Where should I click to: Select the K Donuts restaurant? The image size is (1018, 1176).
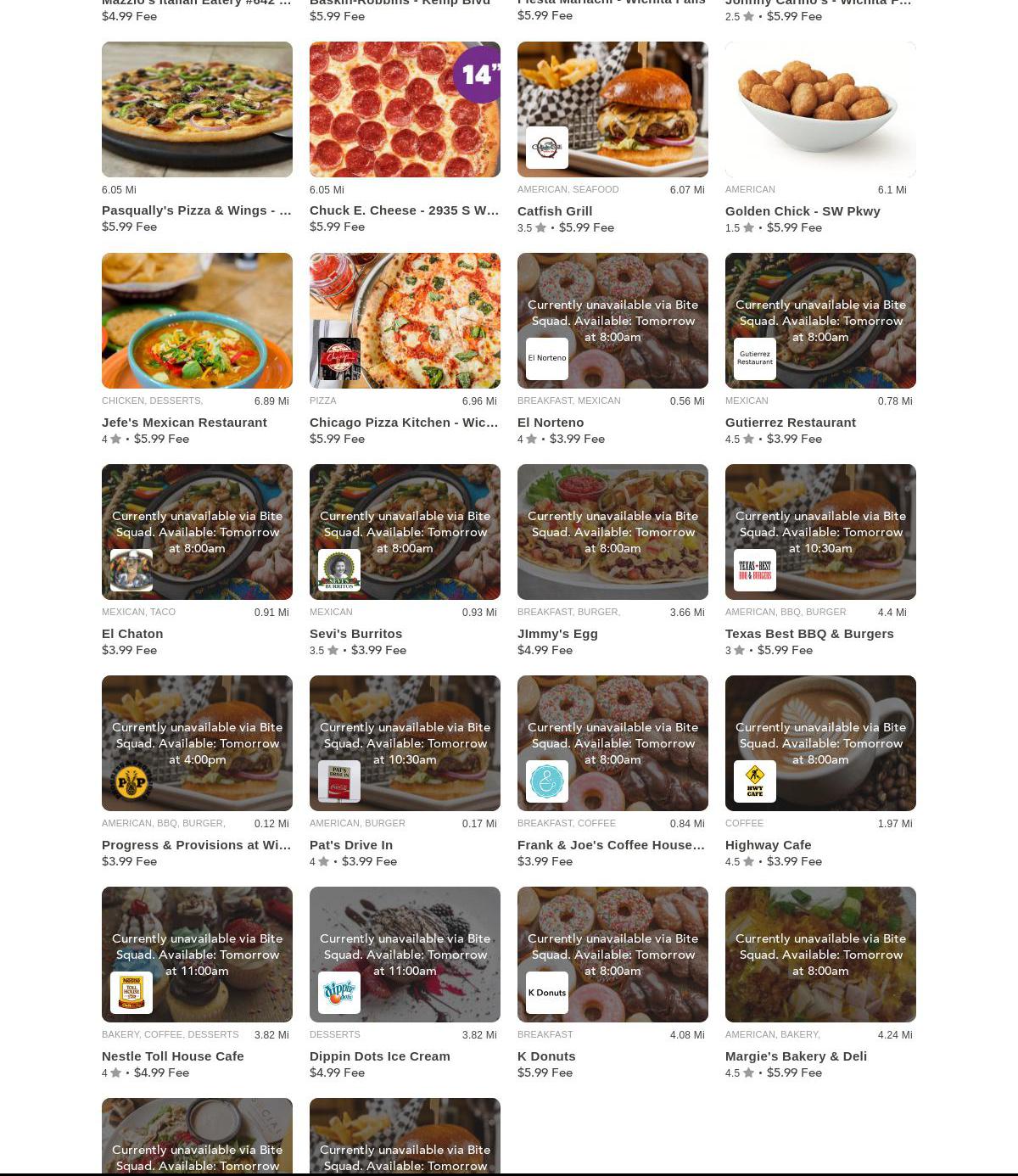tap(612, 955)
